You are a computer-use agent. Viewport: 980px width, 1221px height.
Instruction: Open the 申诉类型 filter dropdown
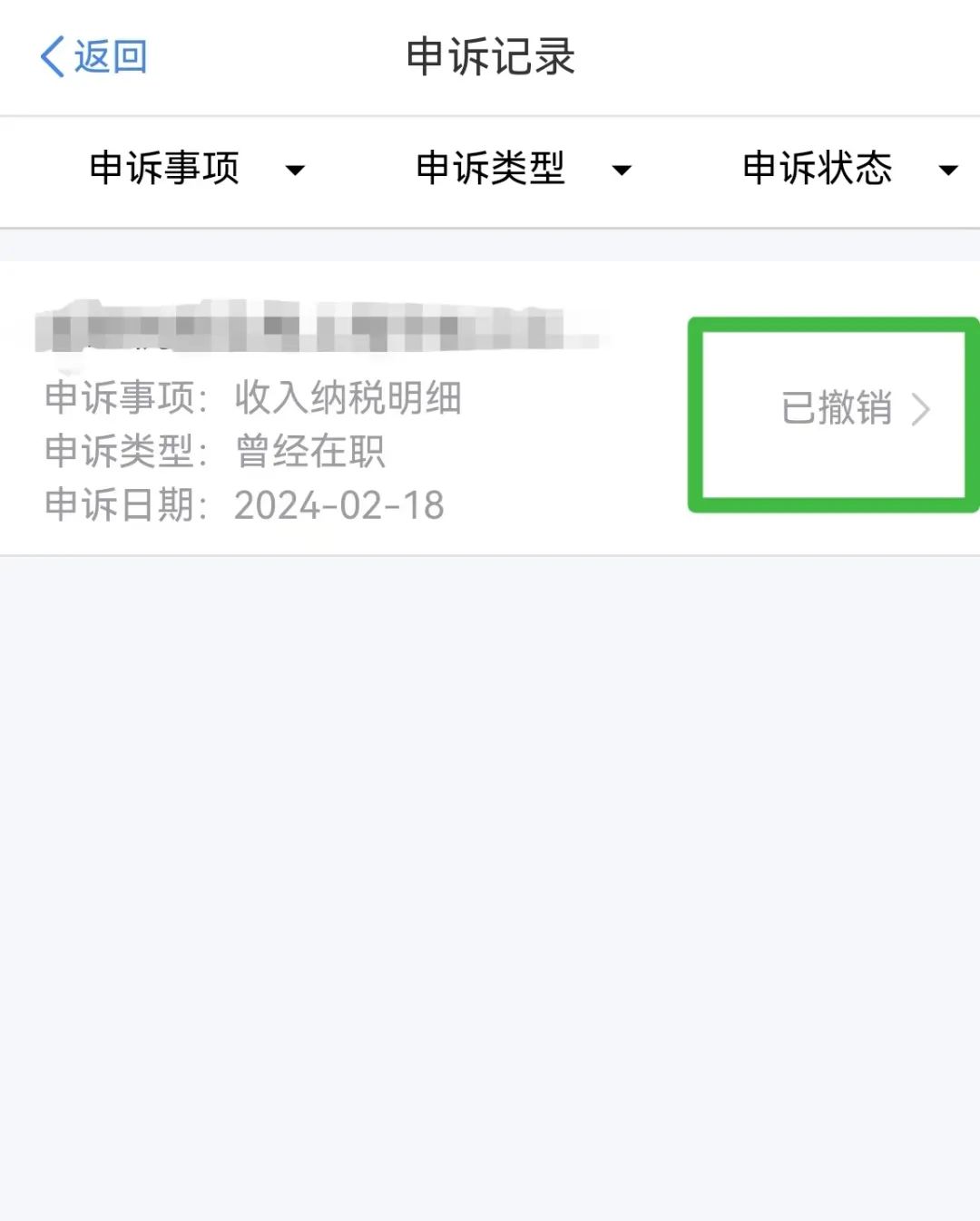pos(523,170)
